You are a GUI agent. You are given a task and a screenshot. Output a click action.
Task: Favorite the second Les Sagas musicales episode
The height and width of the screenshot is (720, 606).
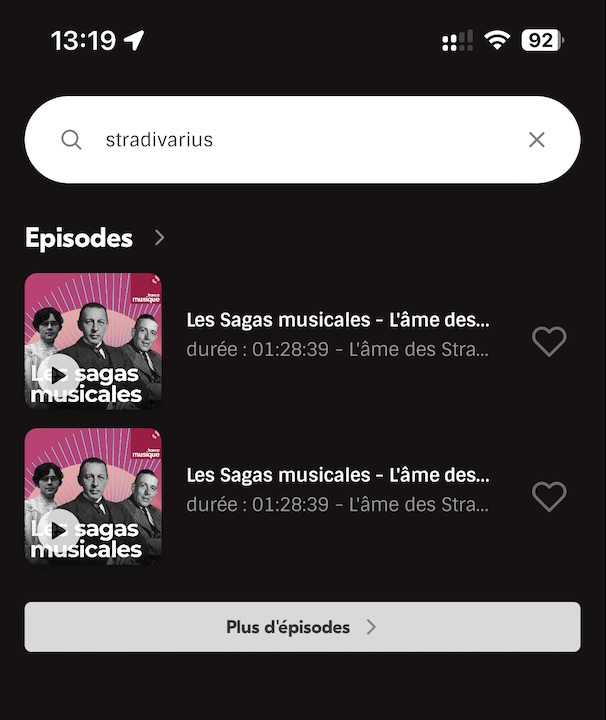(549, 497)
